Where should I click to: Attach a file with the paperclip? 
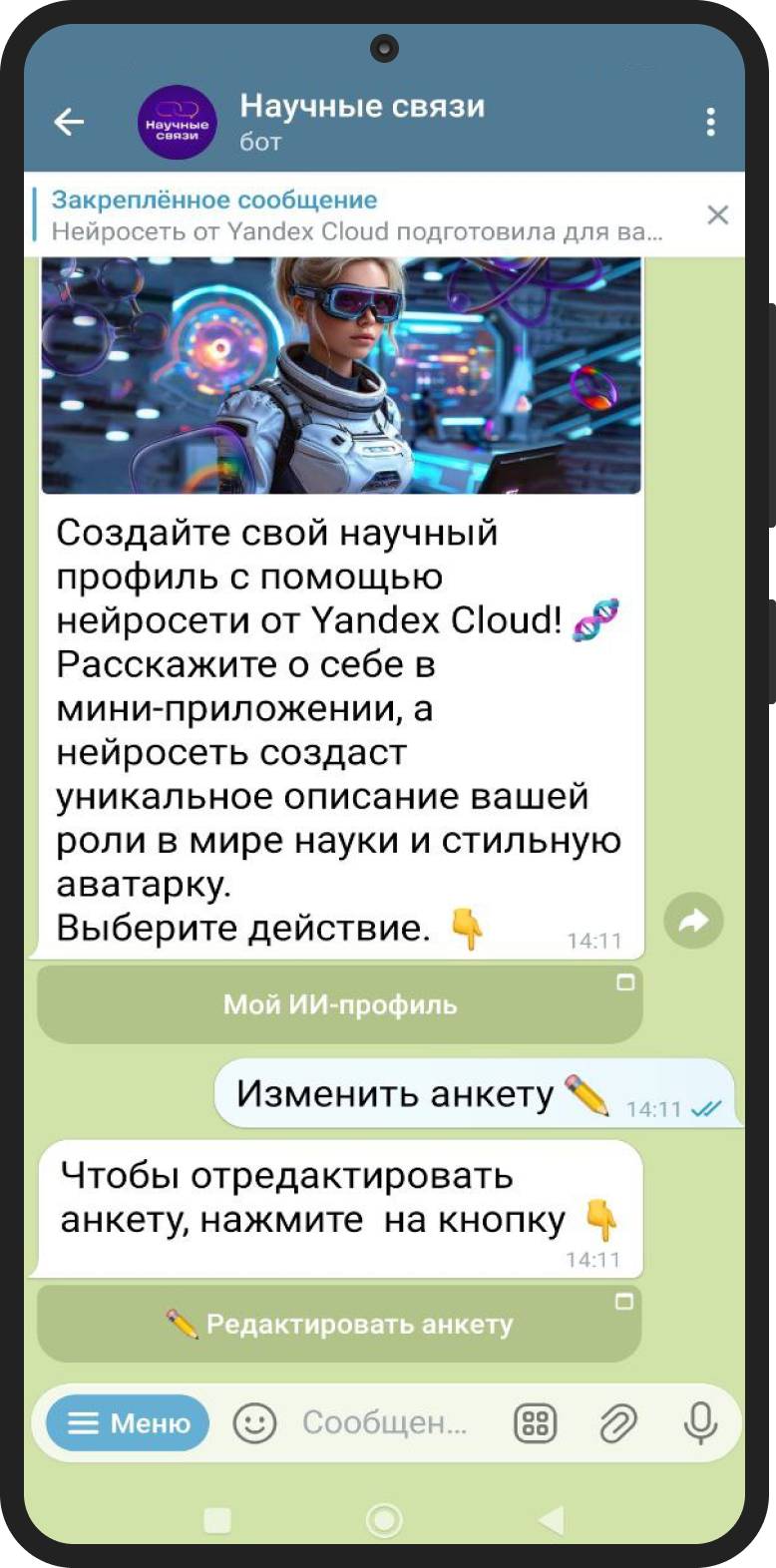pos(617,1423)
